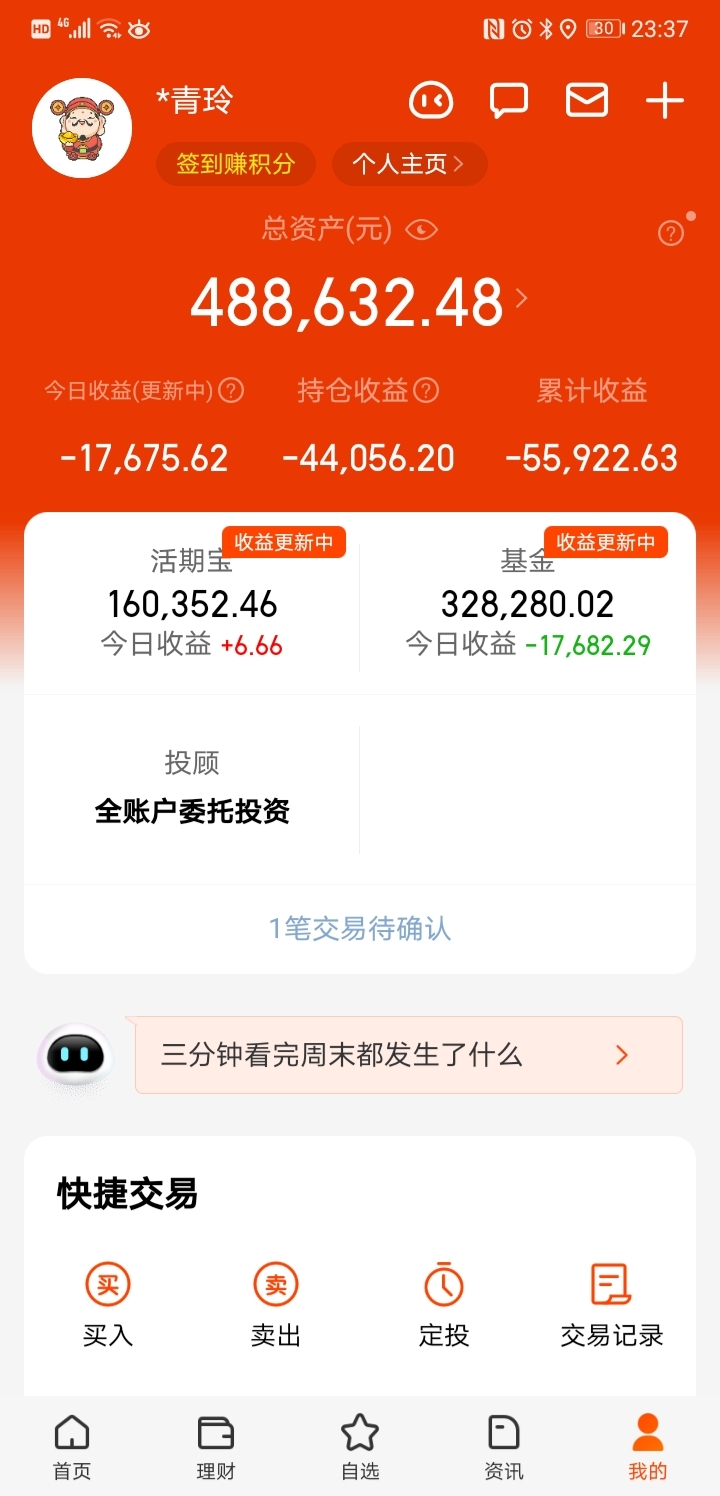Open 投顾 全账户委托投资

point(192,789)
